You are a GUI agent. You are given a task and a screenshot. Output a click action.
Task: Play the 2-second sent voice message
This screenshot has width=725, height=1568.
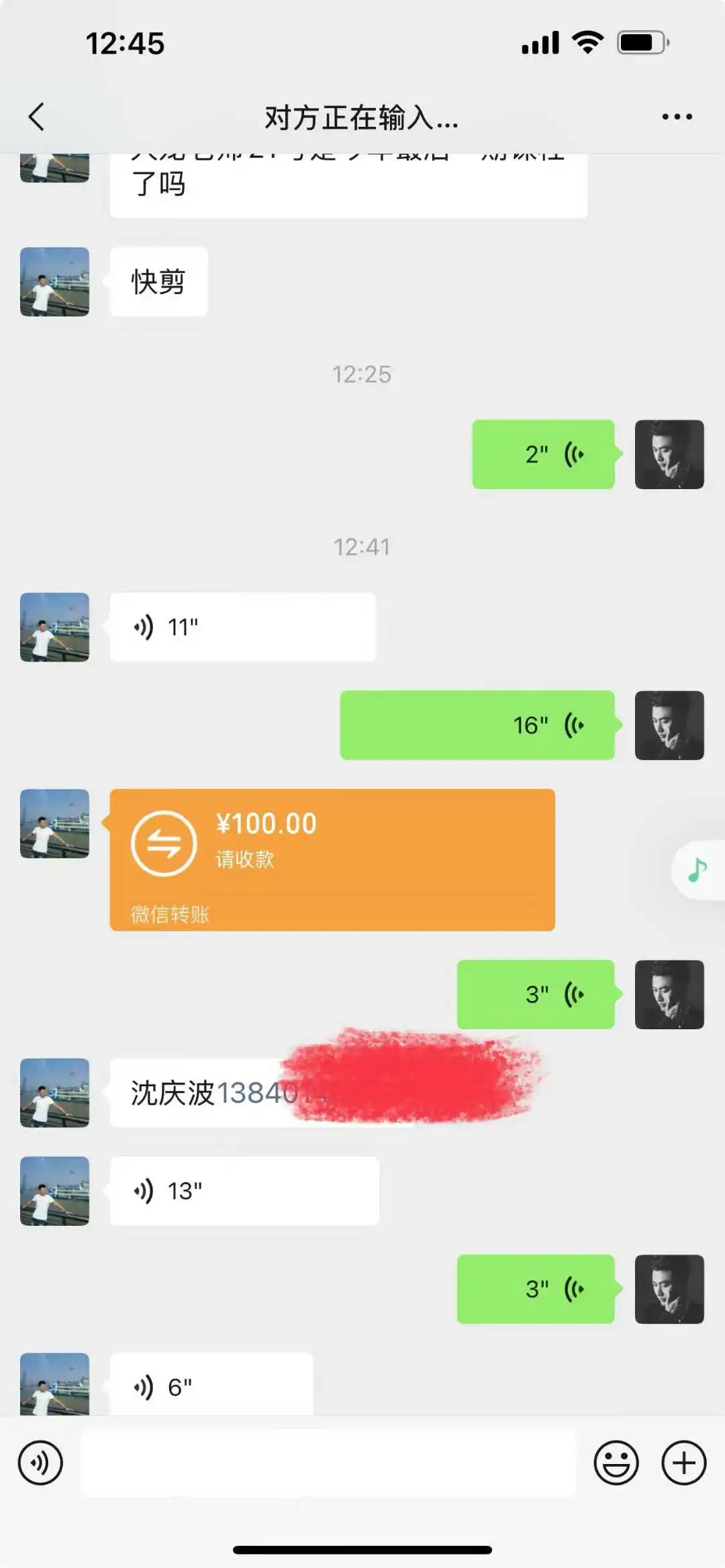[x=543, y=454]
